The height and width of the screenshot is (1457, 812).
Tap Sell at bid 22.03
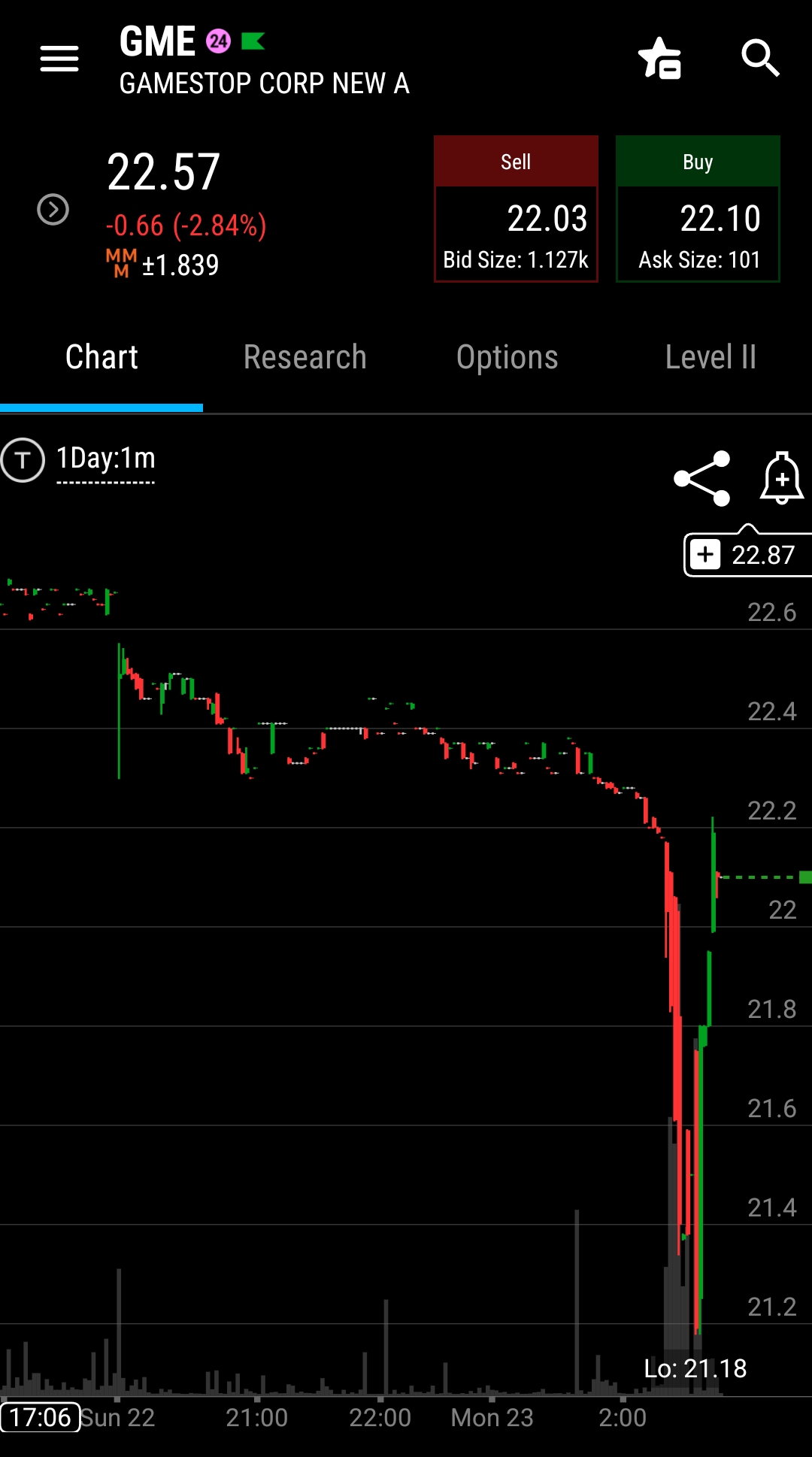coord(516,209)
